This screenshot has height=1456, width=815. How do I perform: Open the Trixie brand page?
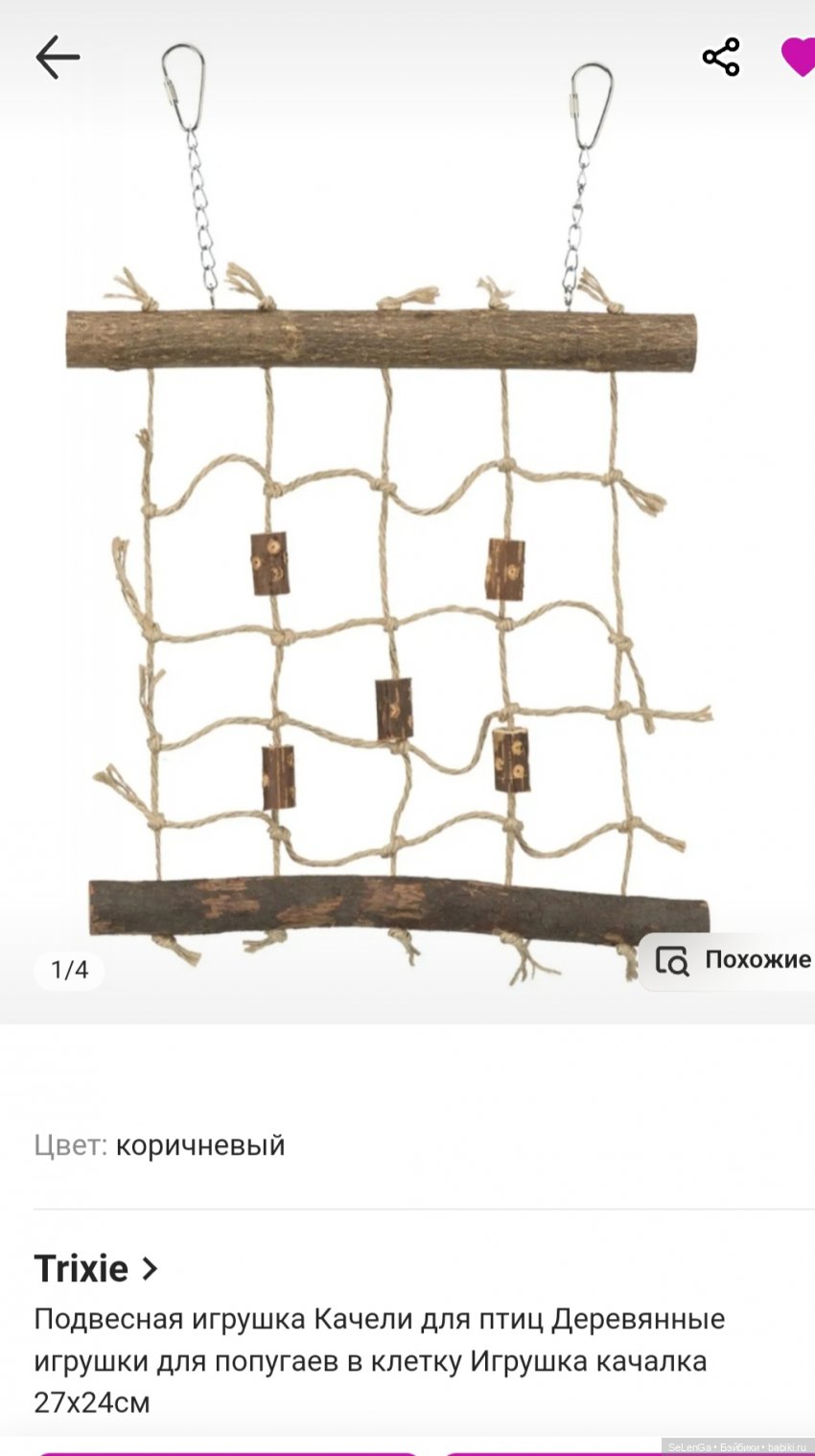[x=96, y=1269]
